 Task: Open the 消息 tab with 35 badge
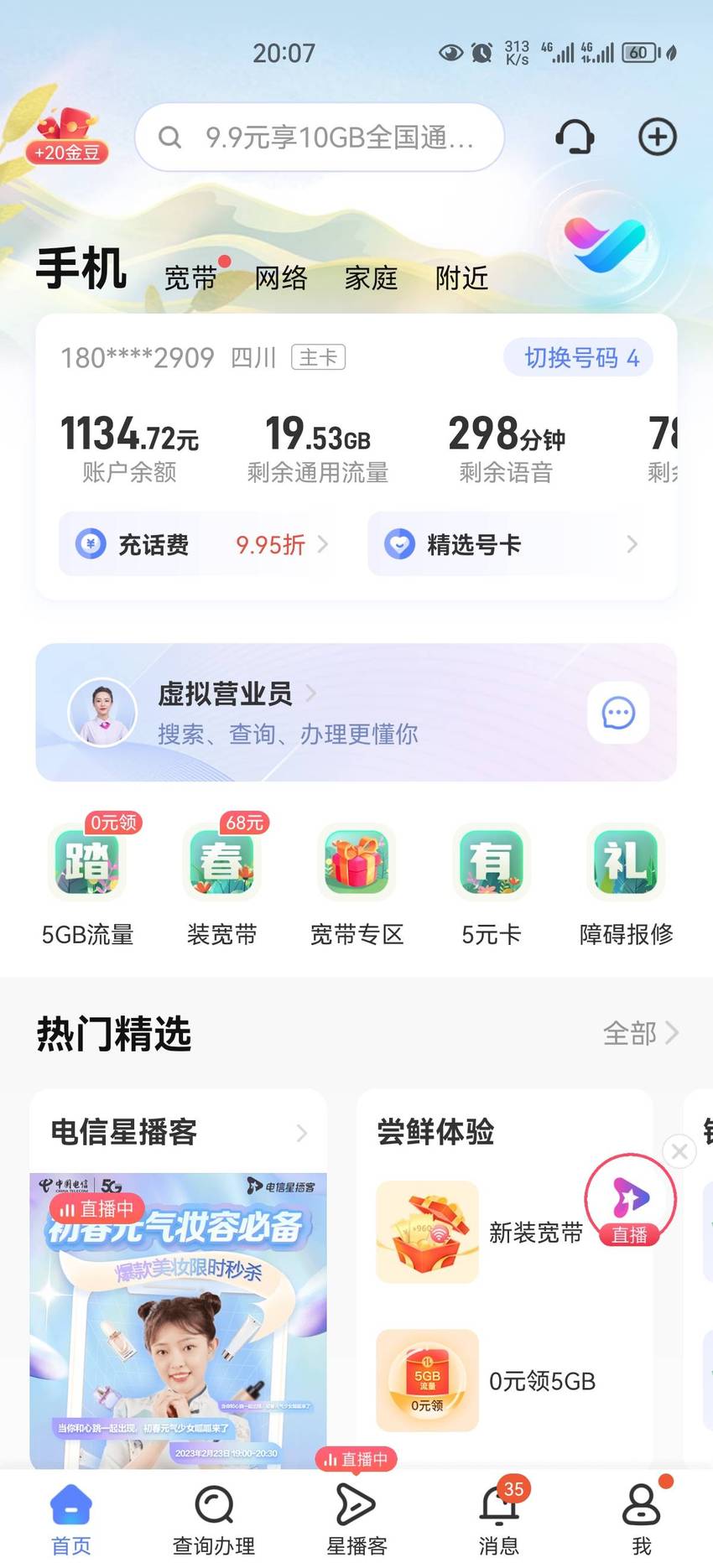coord(499,1519)
